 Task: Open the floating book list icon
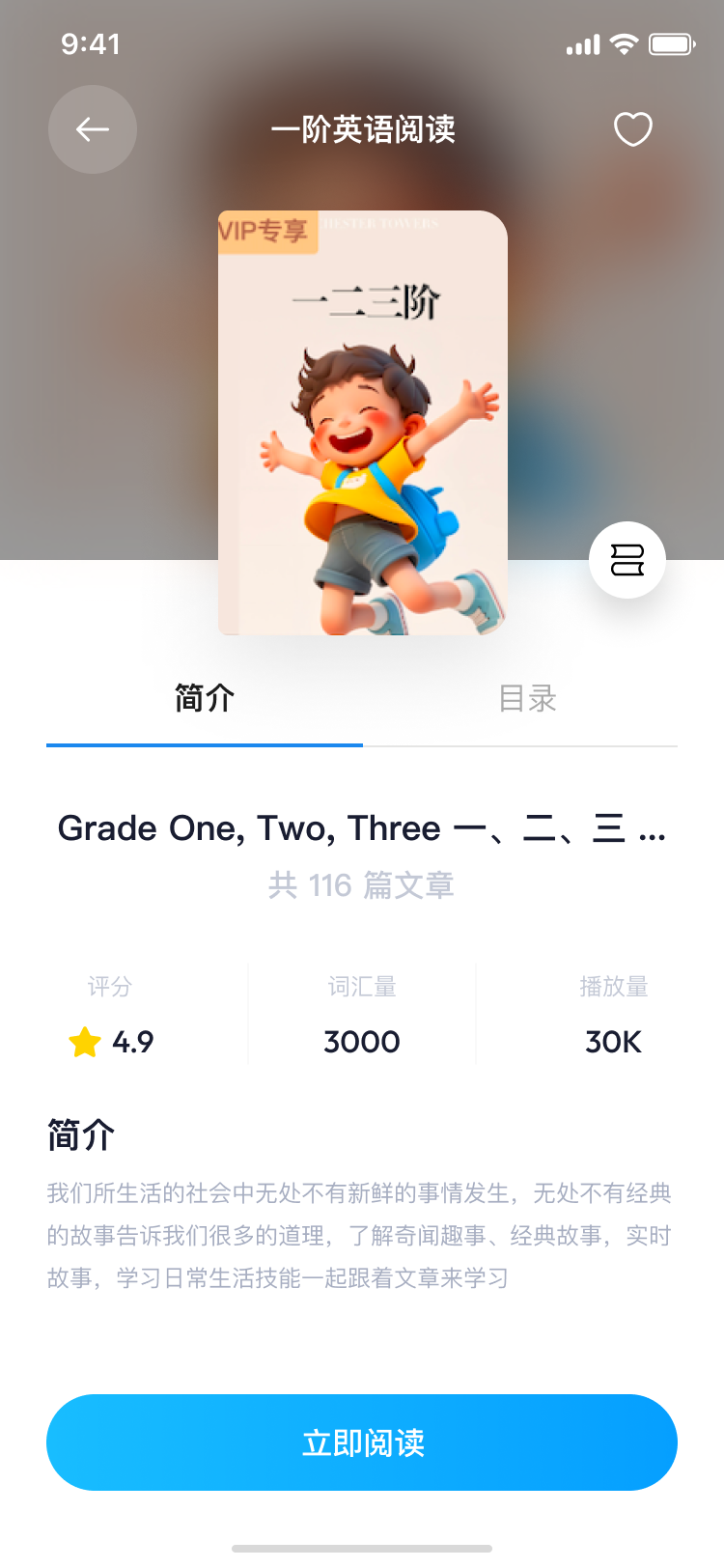click(x=627, y=560)
